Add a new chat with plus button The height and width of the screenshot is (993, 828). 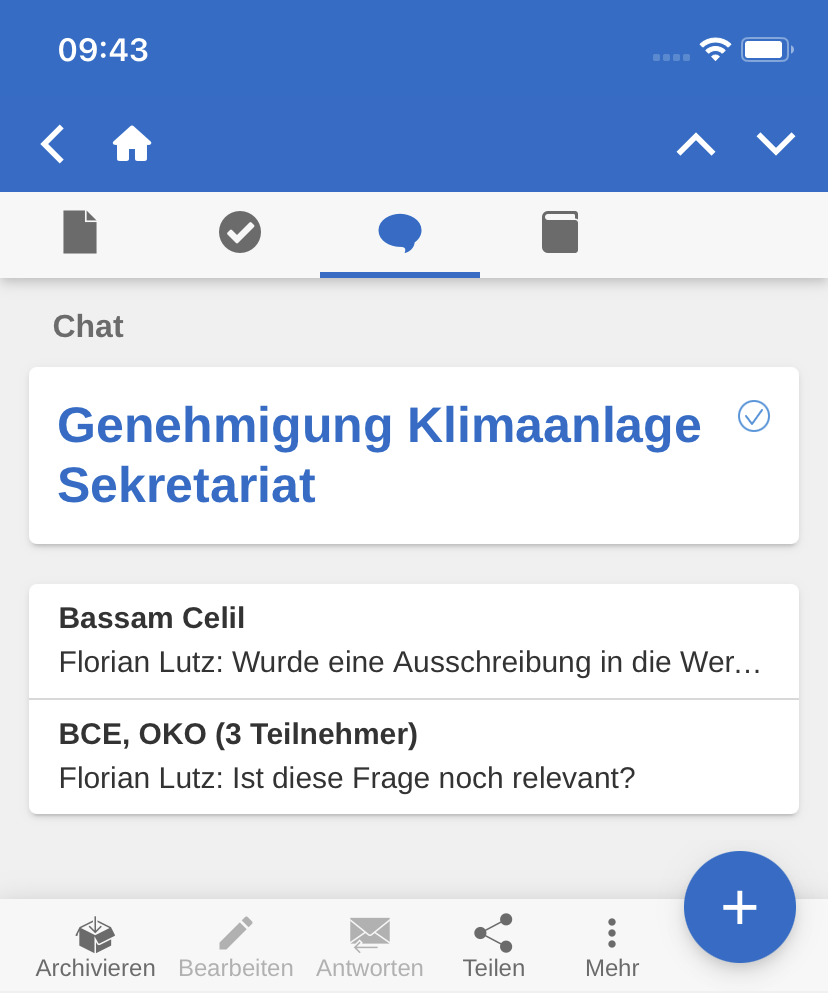point(740,907)
